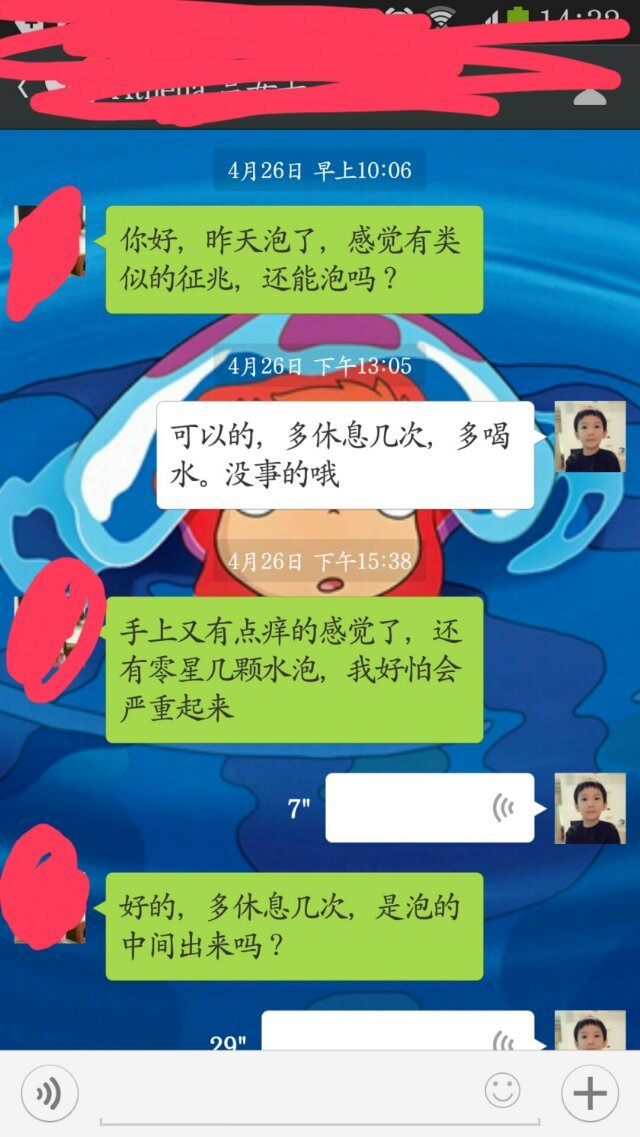Open boy avatar beside 可以的 reply
This screenshot has height=1137, width=640.
click(590, 437)
